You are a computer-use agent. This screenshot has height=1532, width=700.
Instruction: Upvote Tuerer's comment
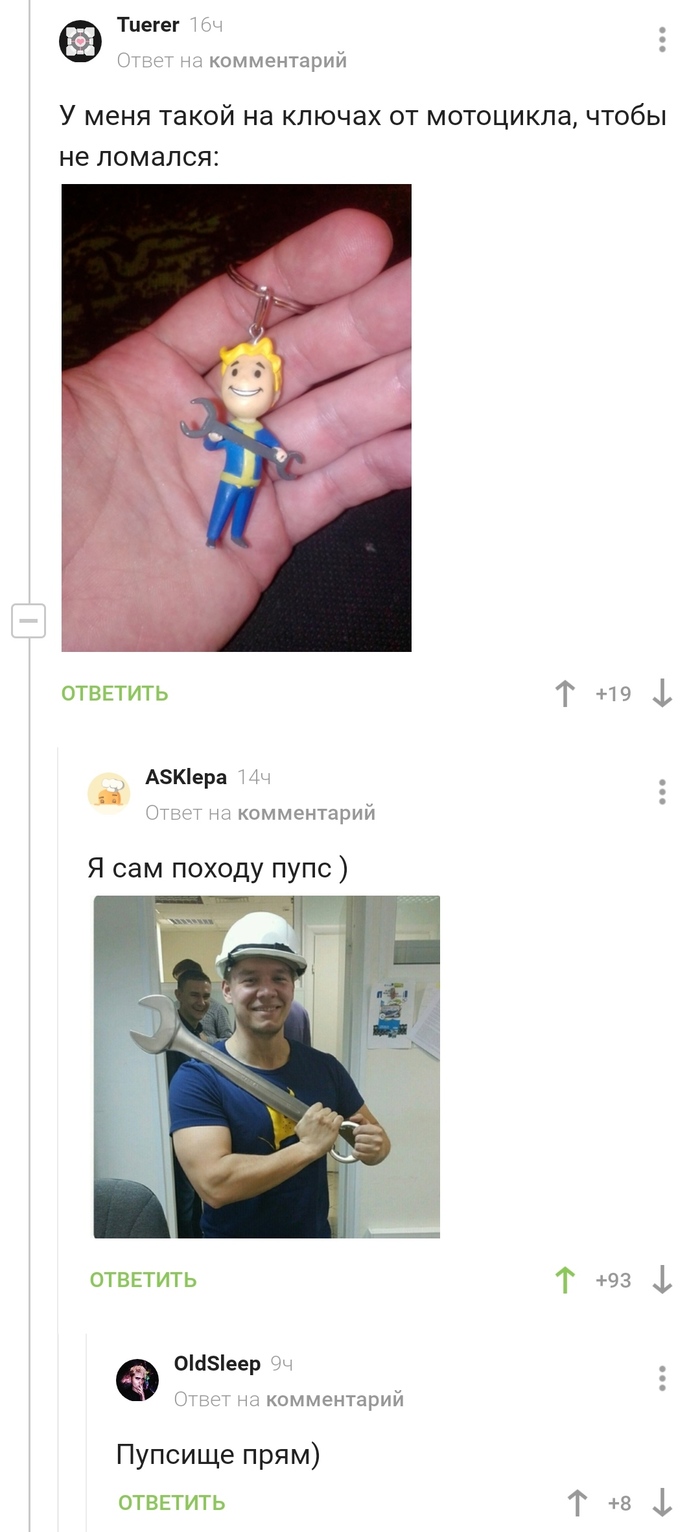[565, 693]
